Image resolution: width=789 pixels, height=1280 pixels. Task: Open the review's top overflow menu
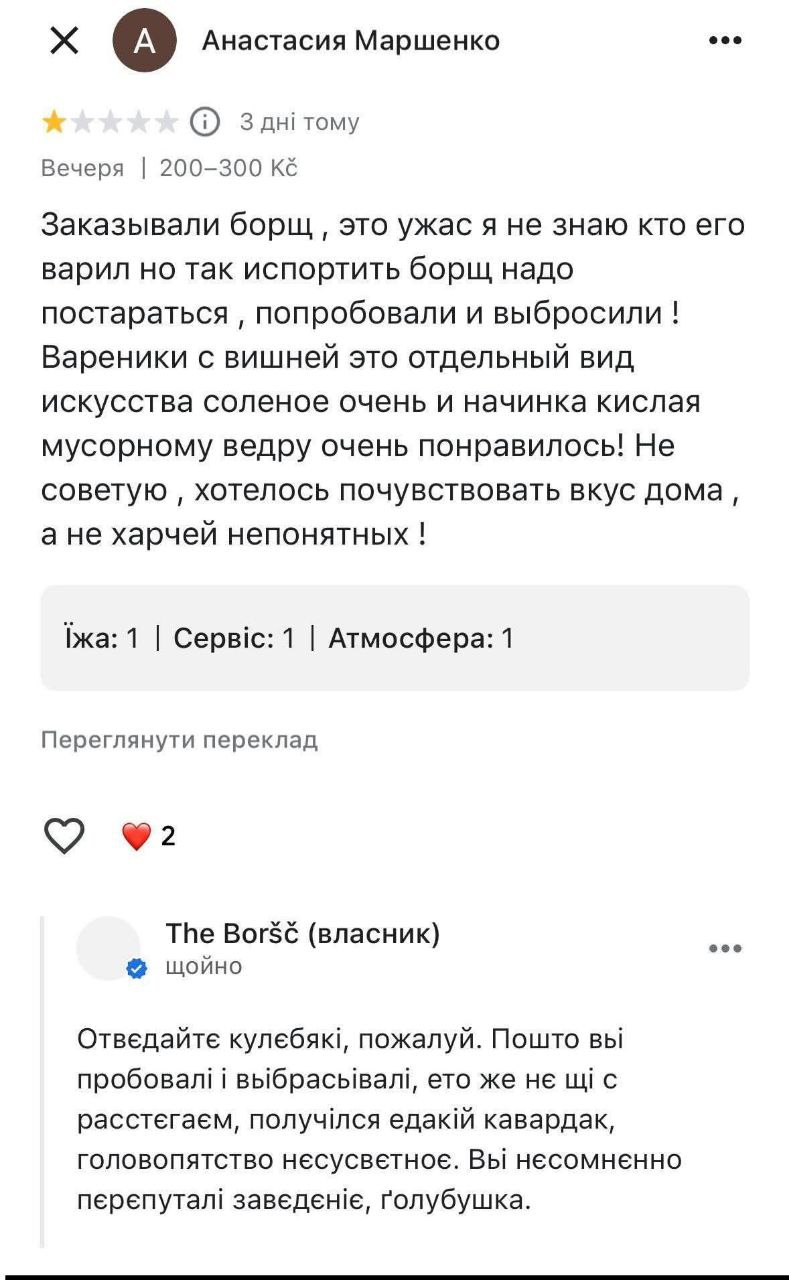point(725,41)
